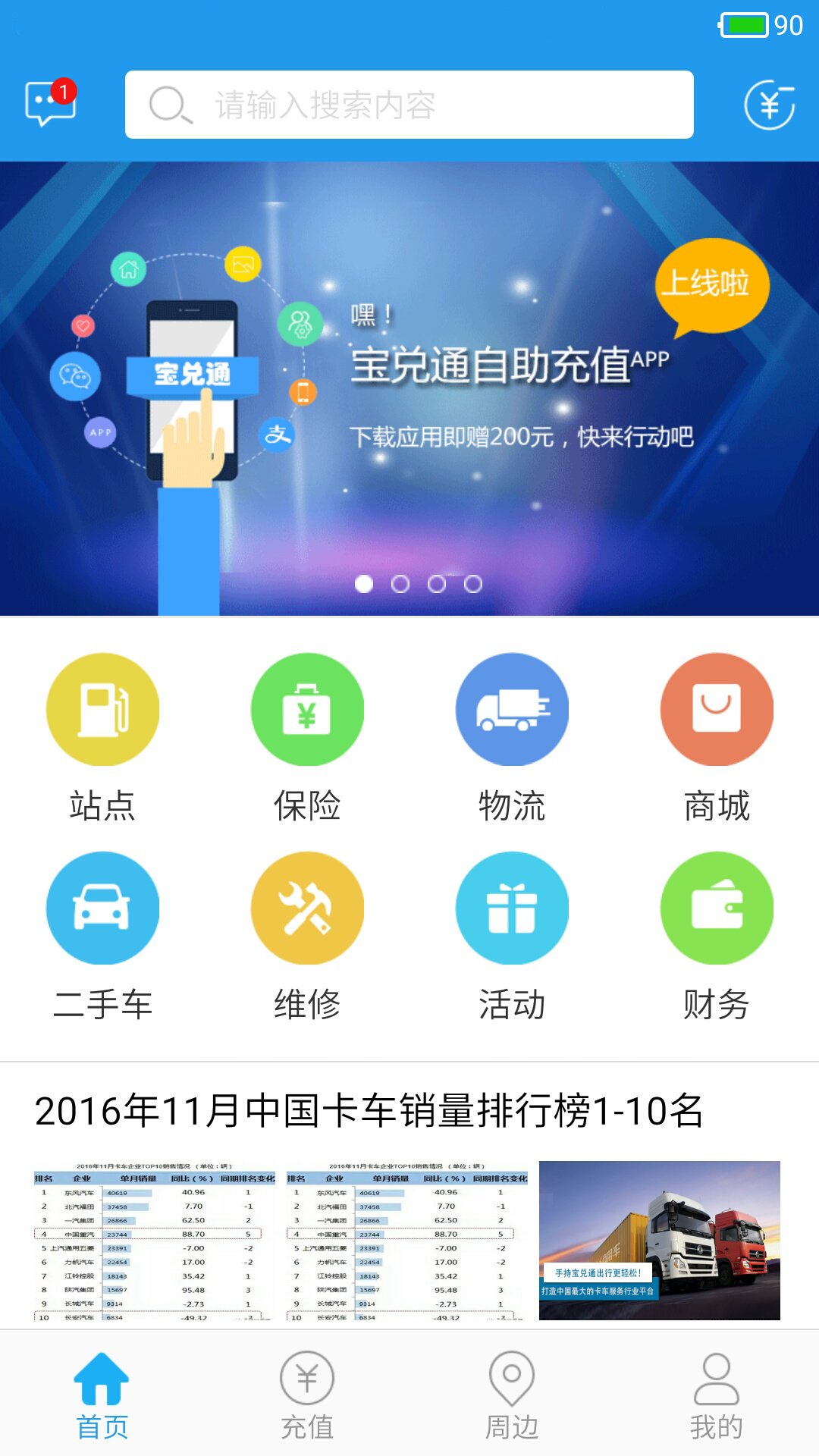
Task: Go to the 我的 profile tab
Action: (x=717, y=1395)
